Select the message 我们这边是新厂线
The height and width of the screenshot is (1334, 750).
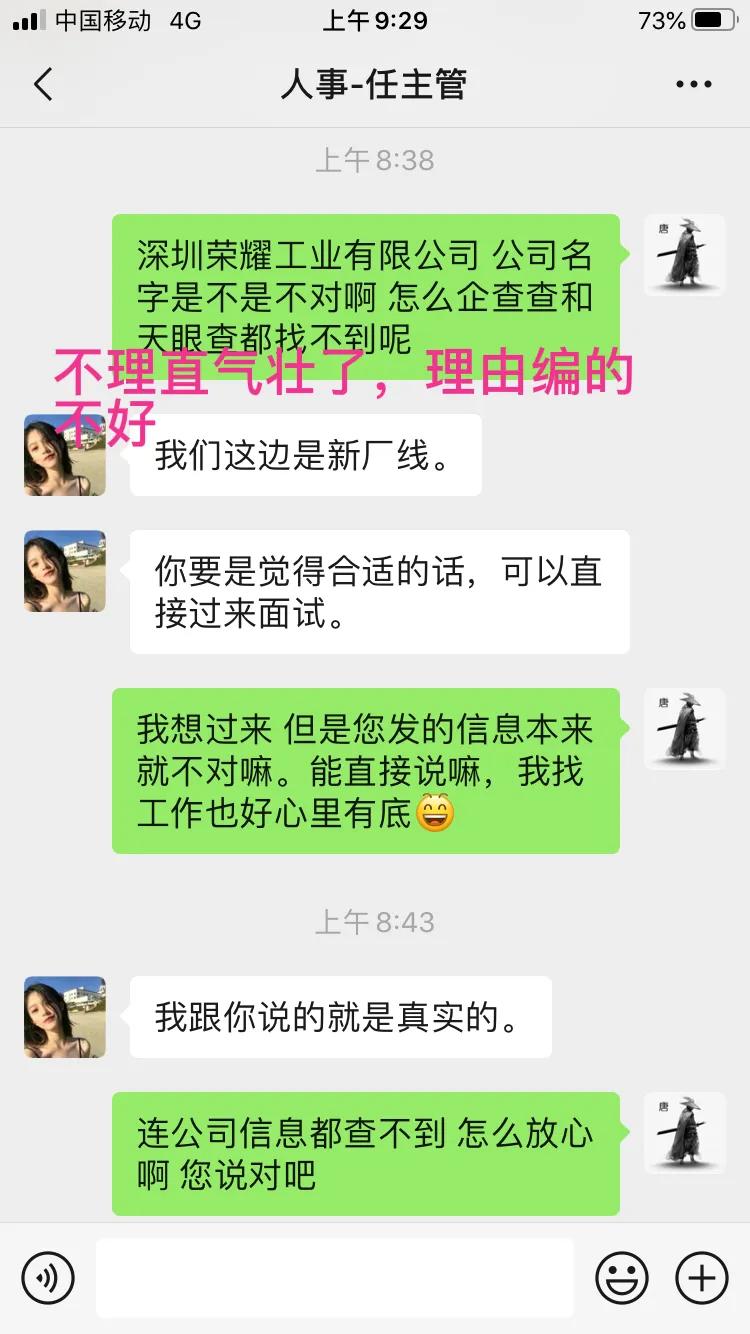click(304, 455)
